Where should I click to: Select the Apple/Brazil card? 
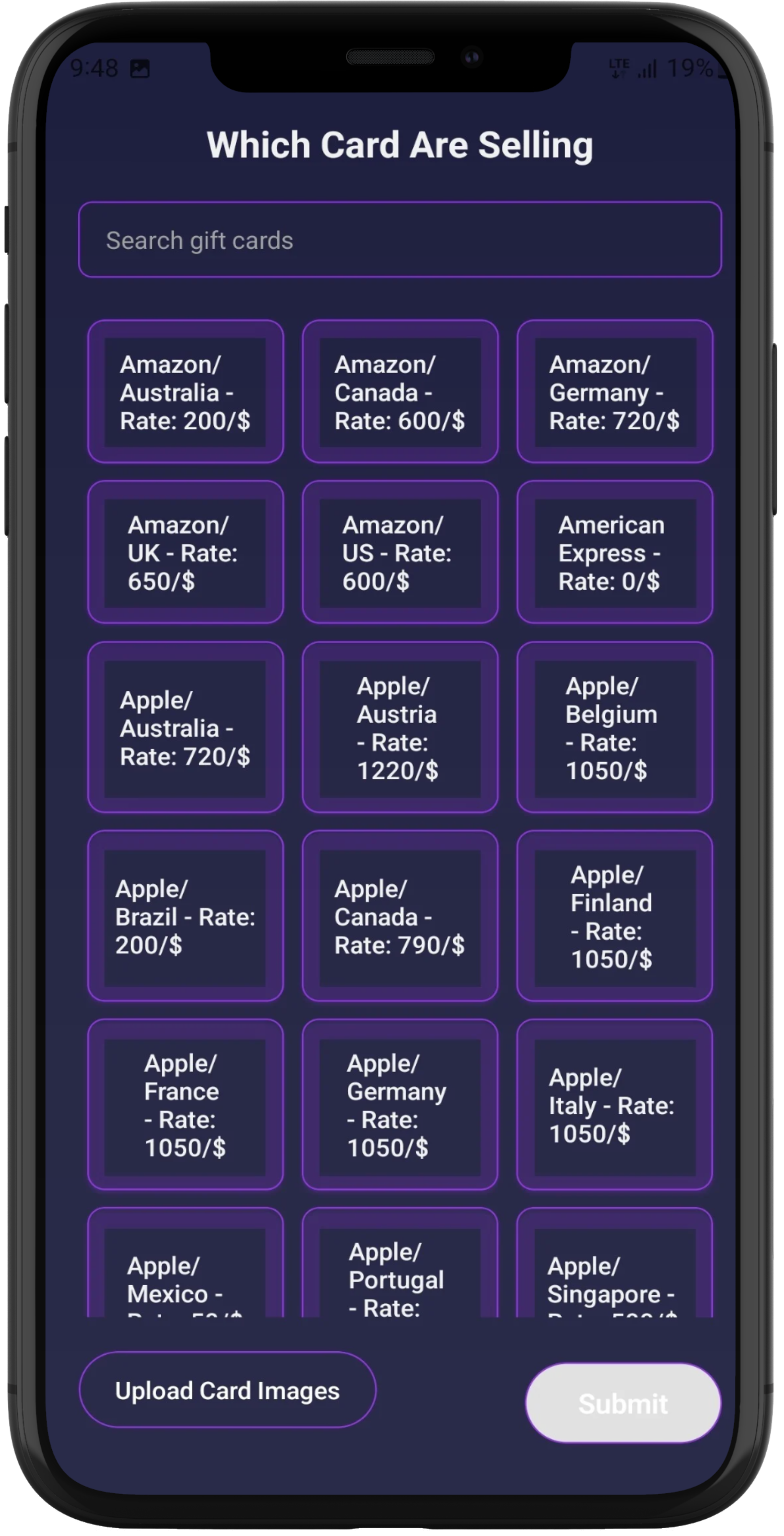pos(185,916)
